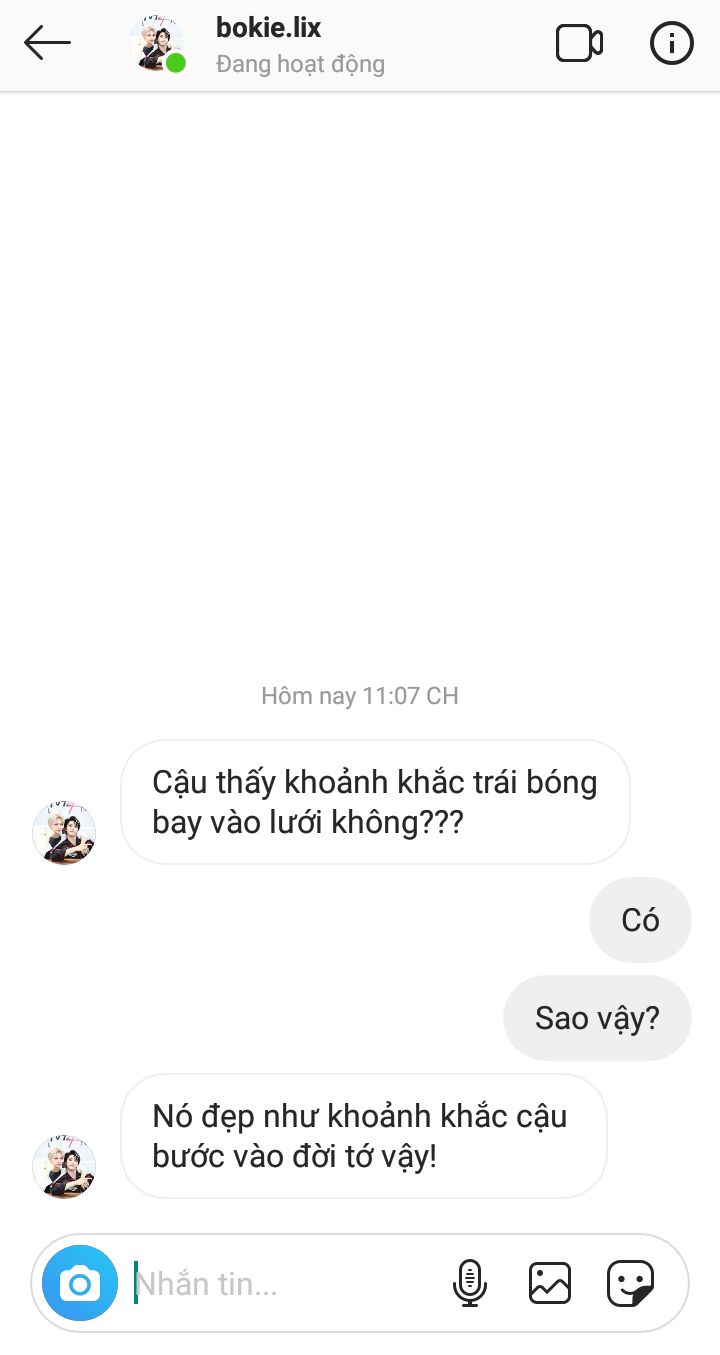The image size is (720, 1355).
Task: Open the gallery image picker
Action: [550, 1283]
